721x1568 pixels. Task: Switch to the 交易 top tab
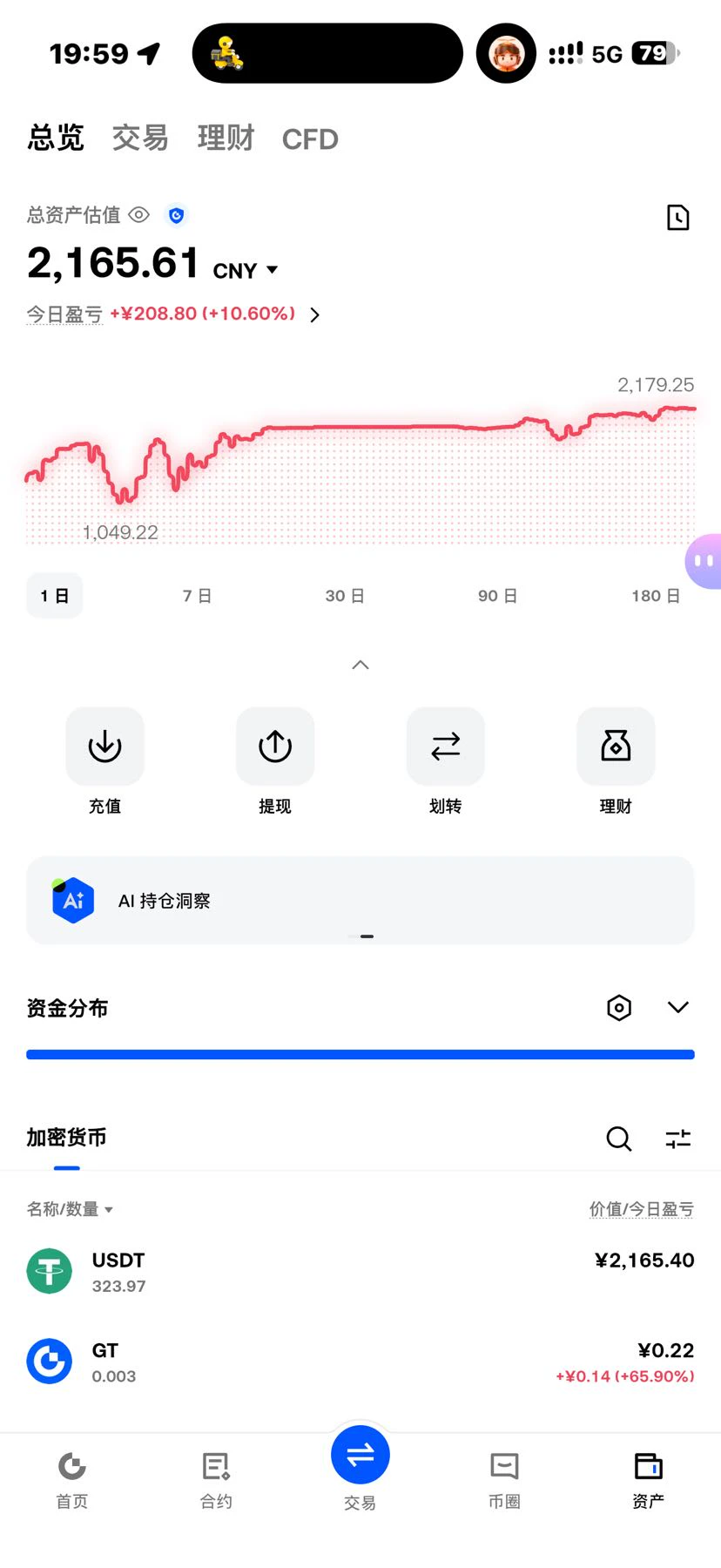[x=139, y=138]
